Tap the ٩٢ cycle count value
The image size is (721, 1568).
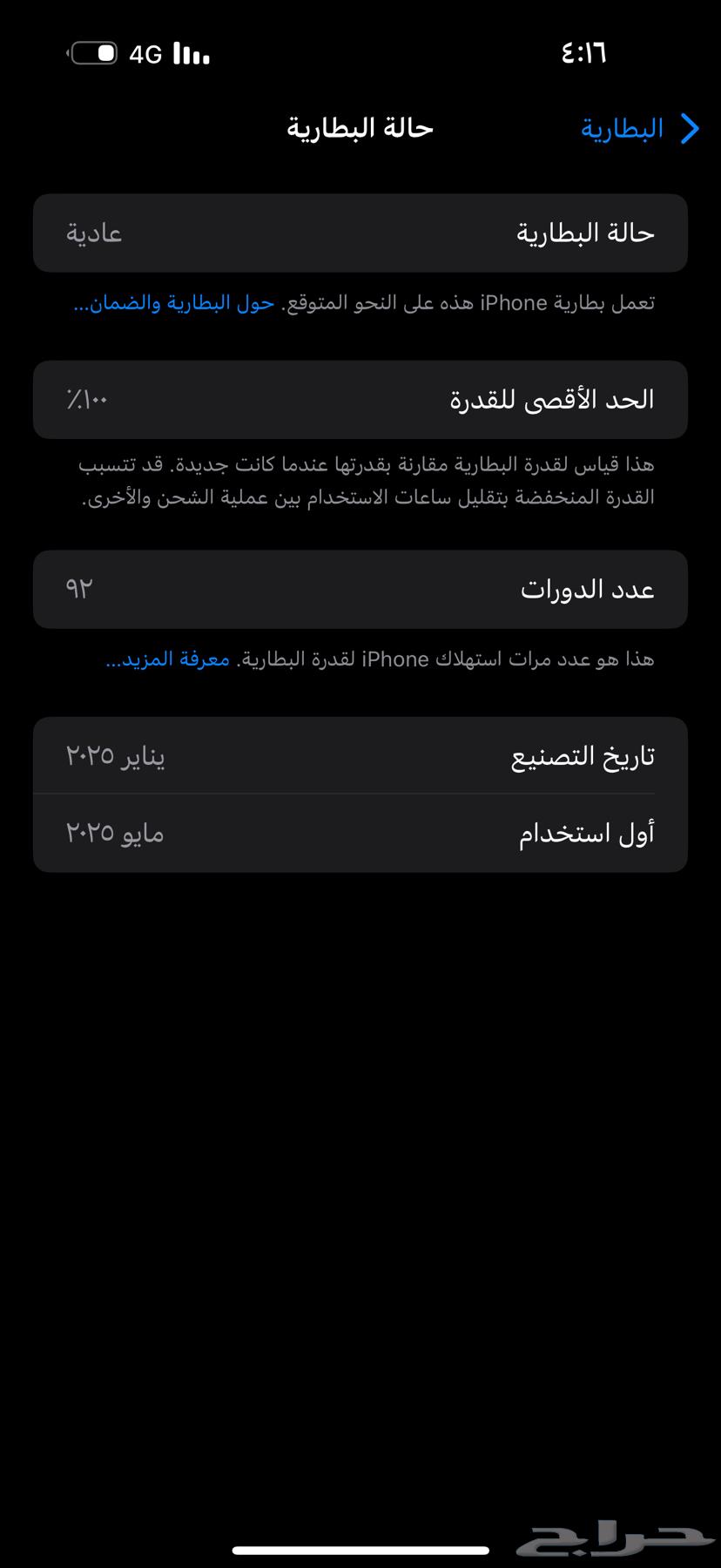80,589
